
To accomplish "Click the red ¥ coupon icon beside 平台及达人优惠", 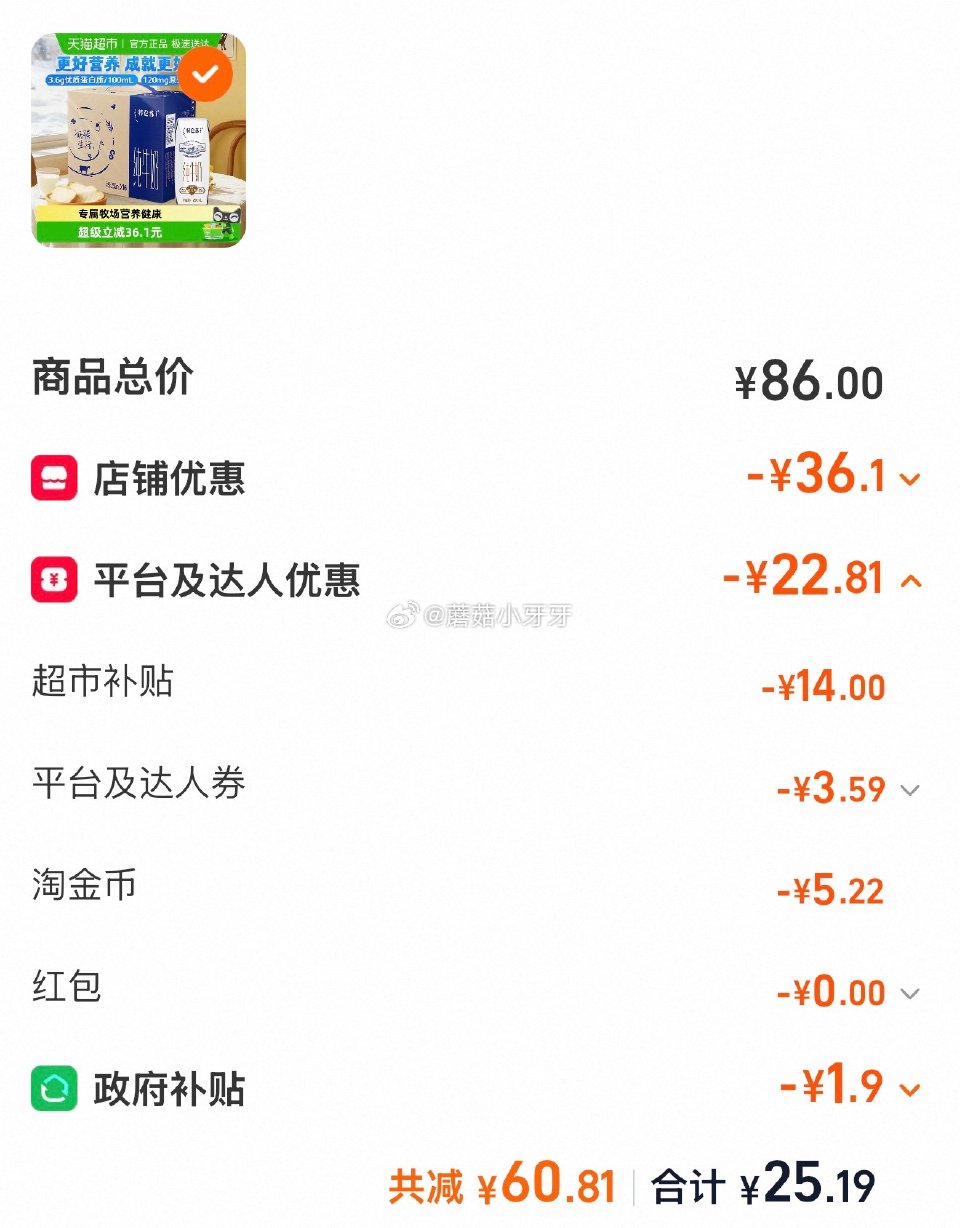I will (54, 580).
